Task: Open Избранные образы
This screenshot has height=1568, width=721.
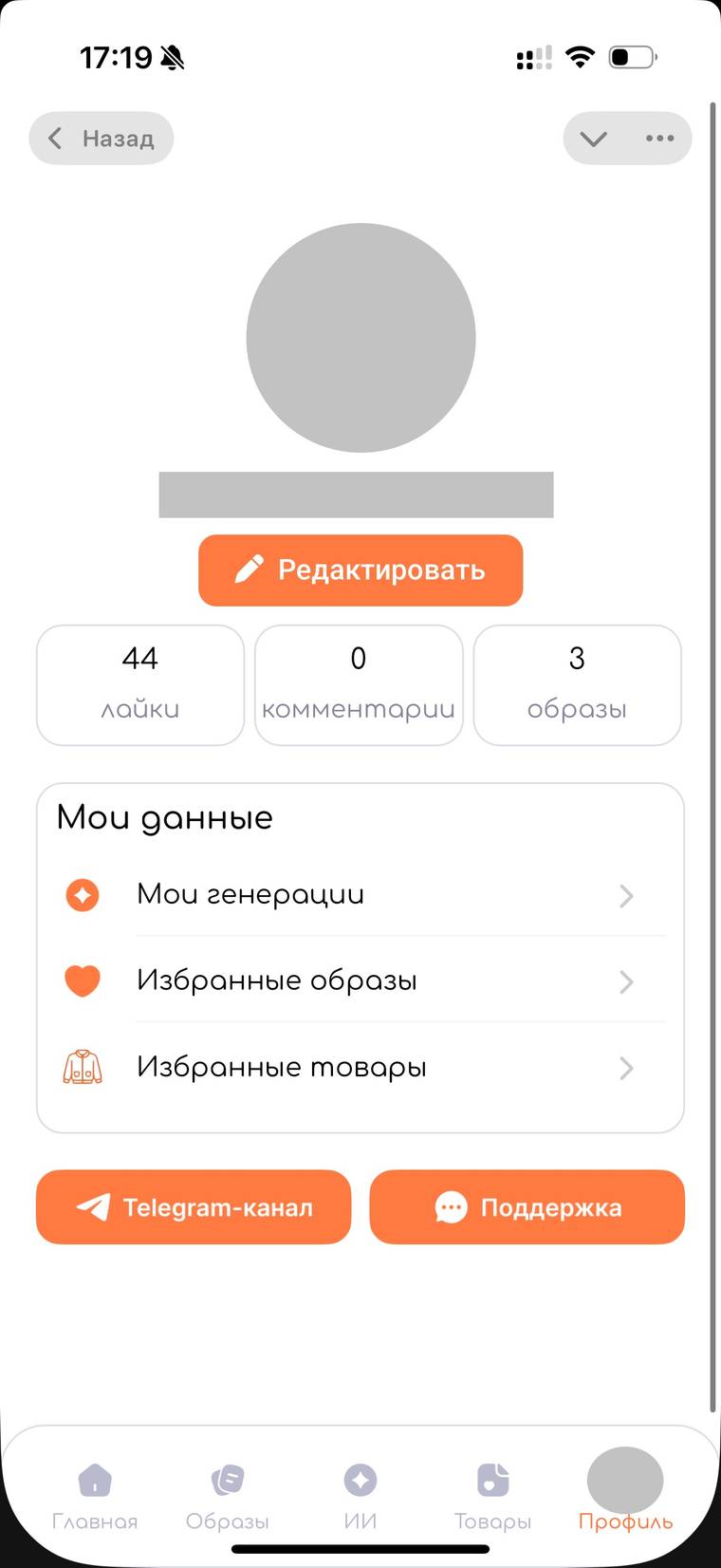Action: pyautogui.click(x=360, y=980)
